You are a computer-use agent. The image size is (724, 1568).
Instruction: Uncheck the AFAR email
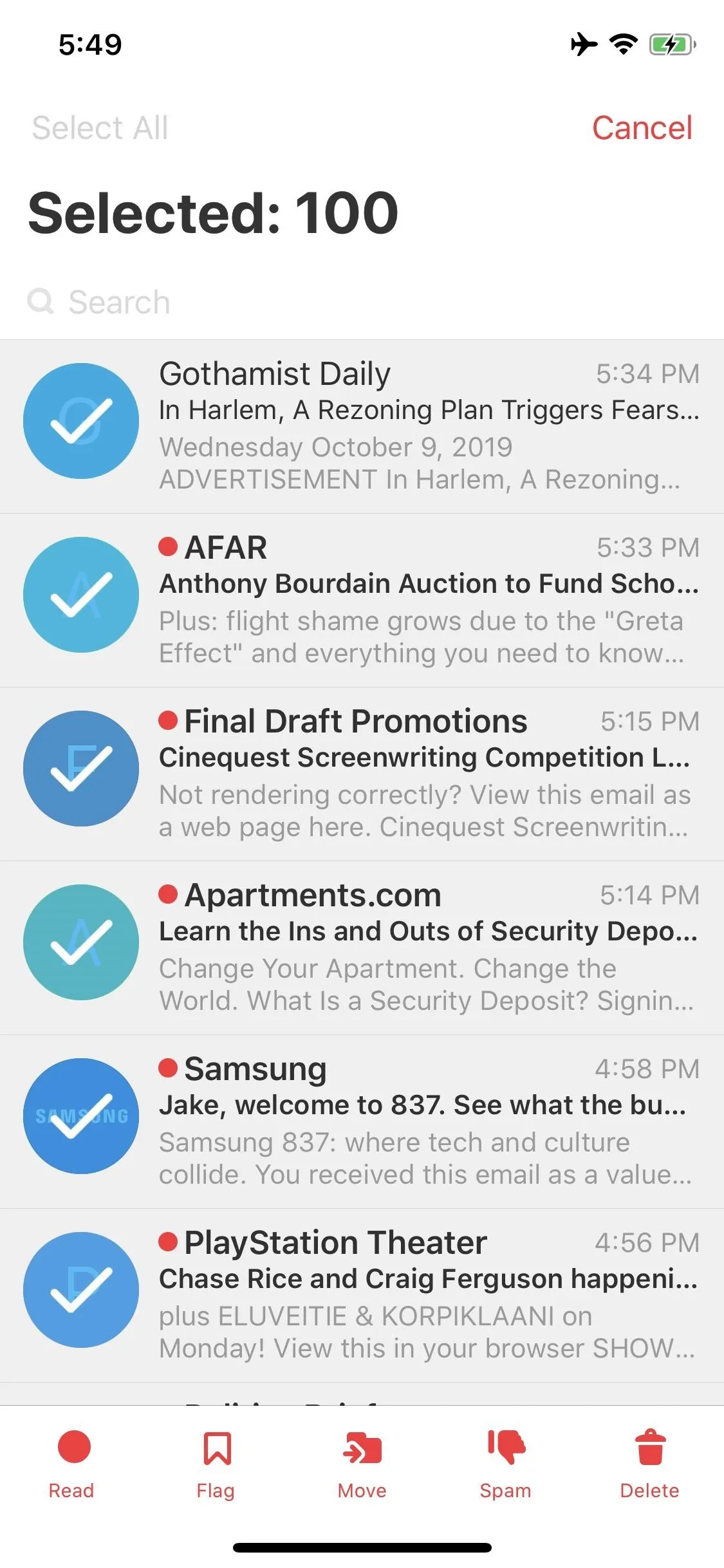[x=81, y=595]
